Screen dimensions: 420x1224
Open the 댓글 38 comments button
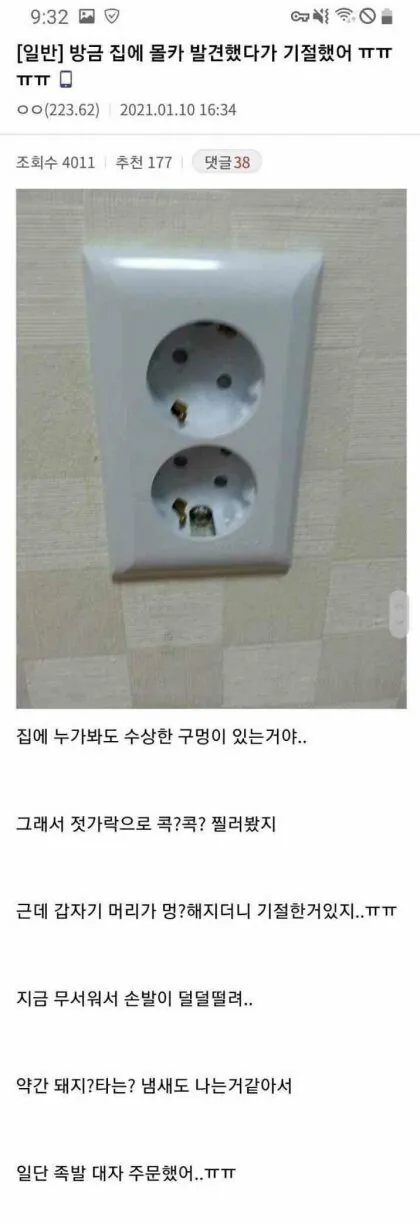click(226, 162)
